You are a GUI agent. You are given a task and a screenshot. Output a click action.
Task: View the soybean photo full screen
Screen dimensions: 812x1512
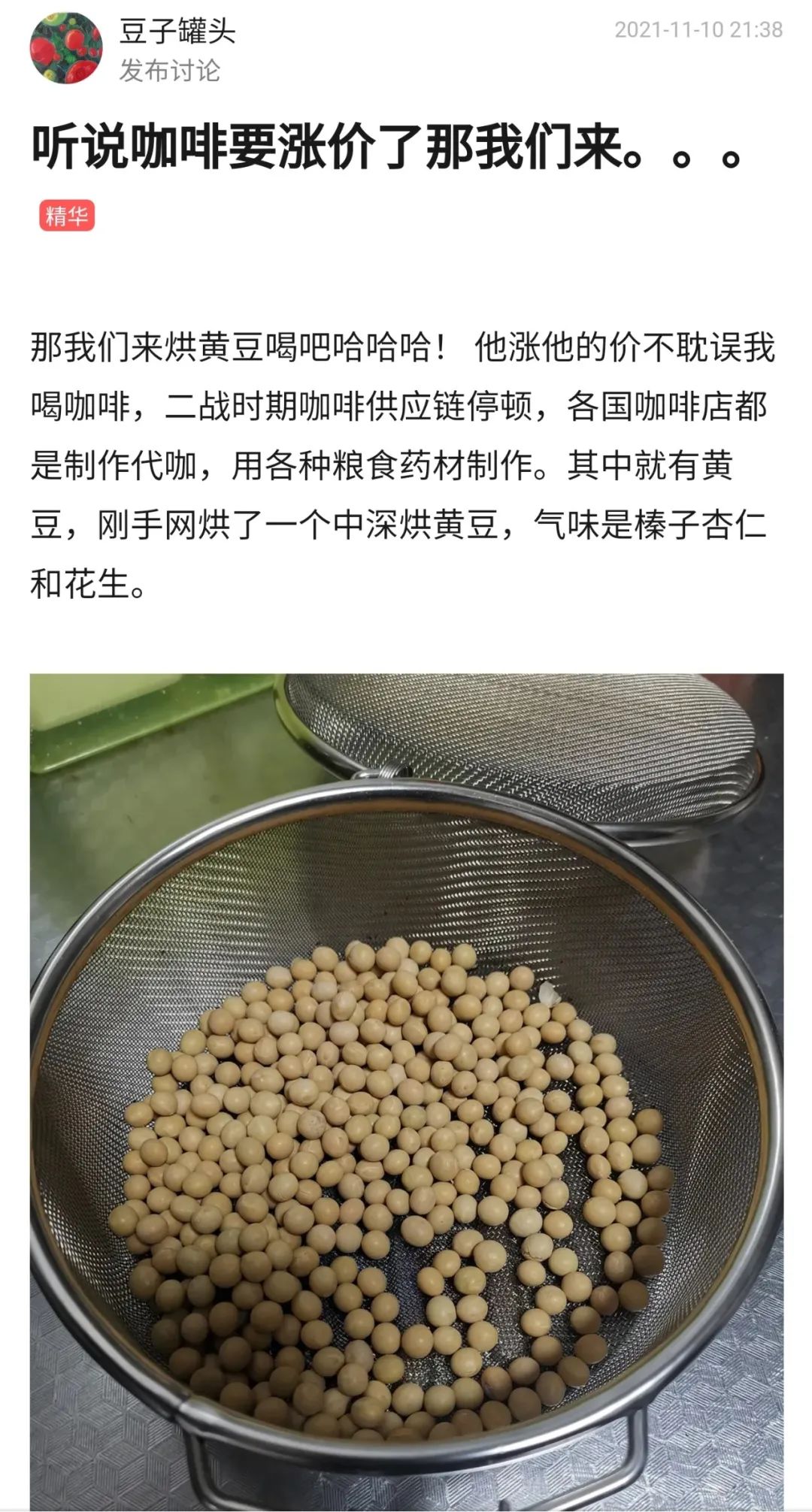[406, 1090]
